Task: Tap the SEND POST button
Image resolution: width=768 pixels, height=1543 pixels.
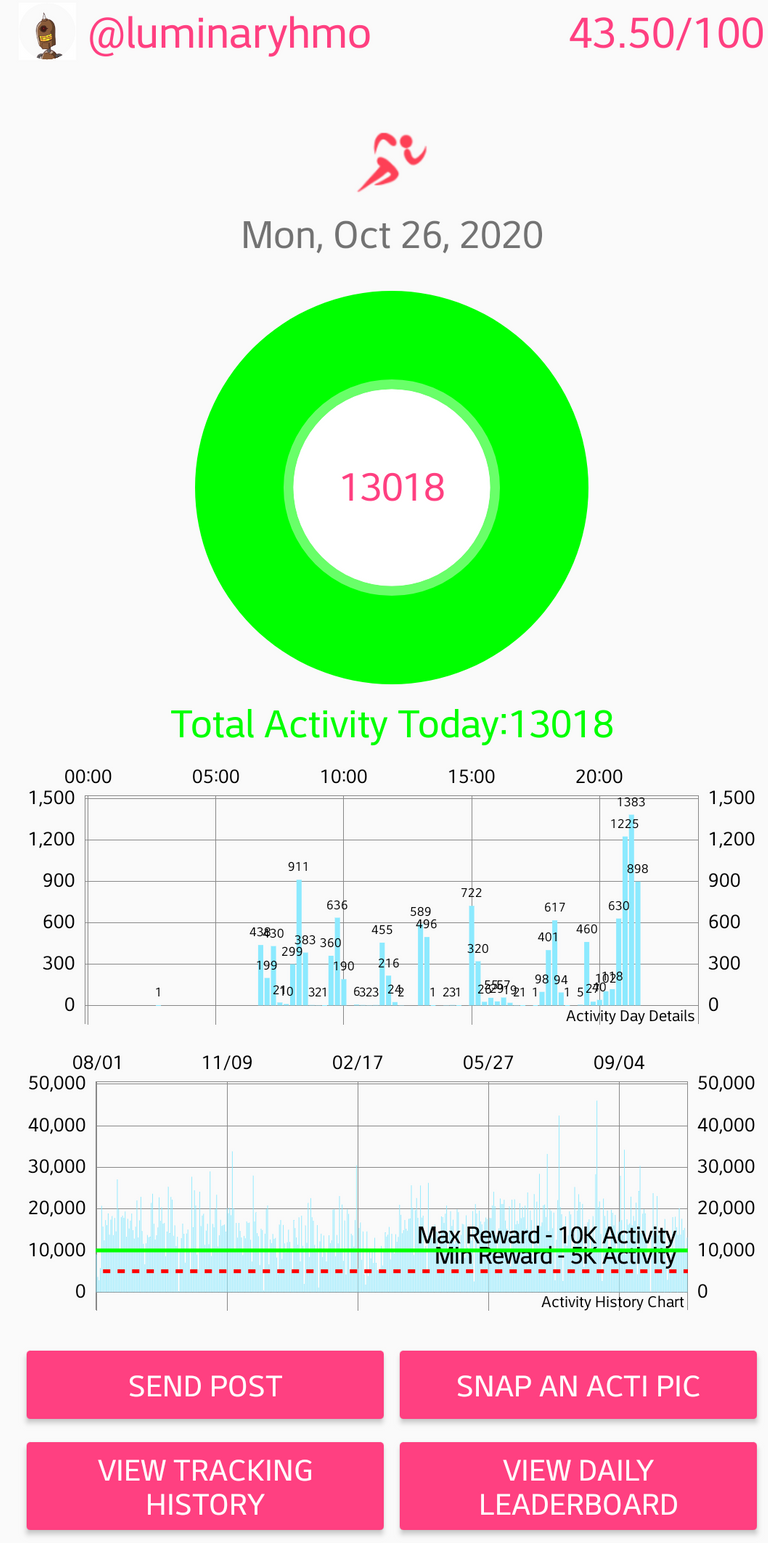Action: pyautogui.click(x=205, y=1385)
